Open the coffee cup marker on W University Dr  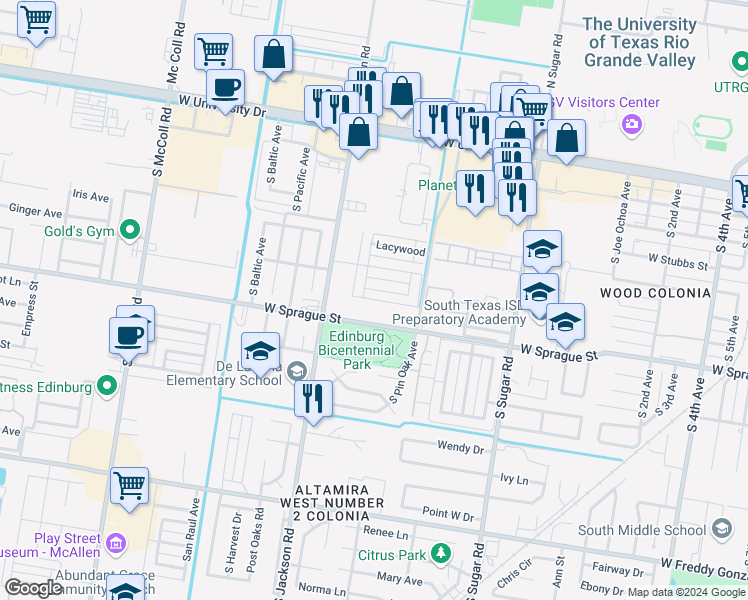[225, 87]
